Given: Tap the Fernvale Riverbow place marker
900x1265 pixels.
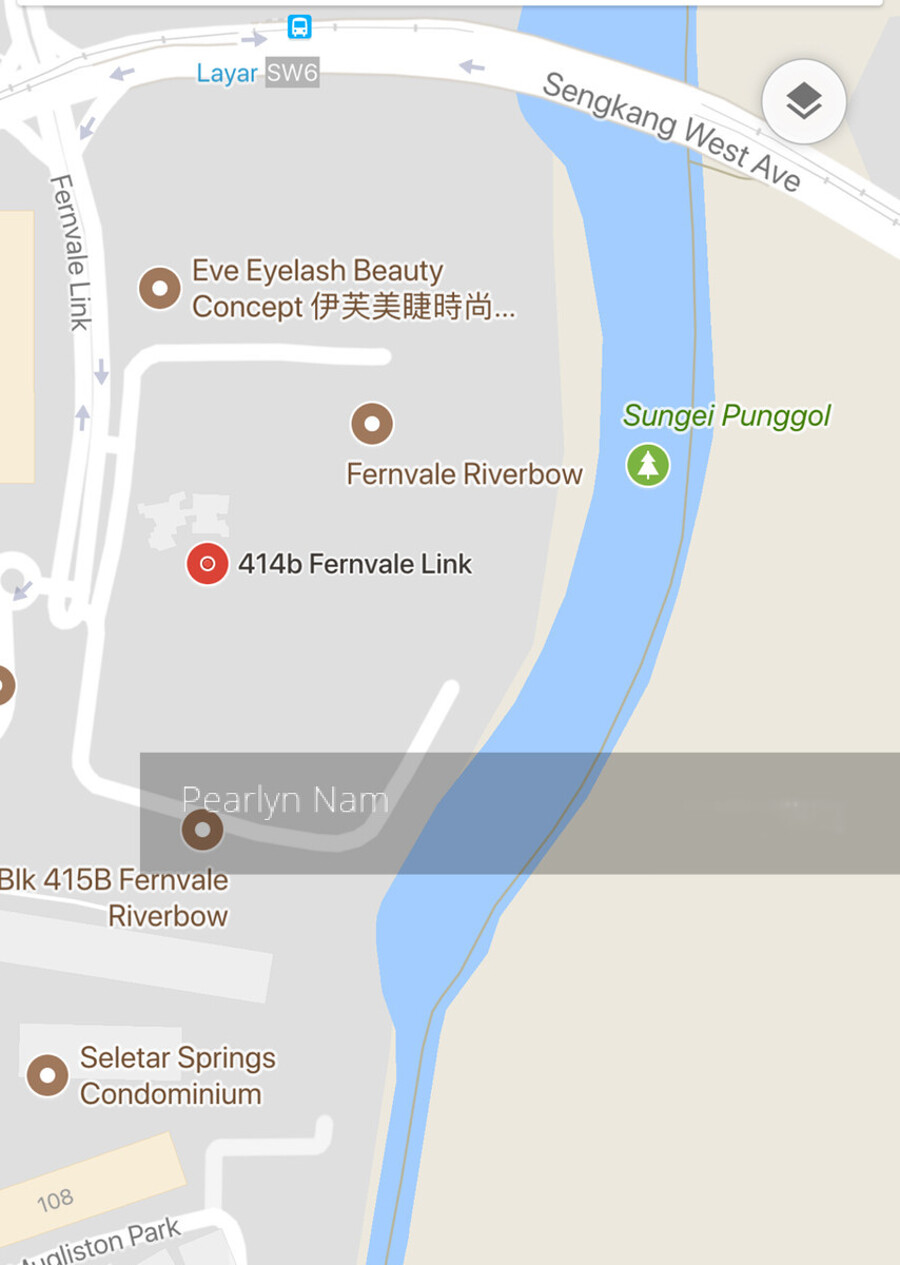Looking at the screenshot, I should (x=372, y=424).
